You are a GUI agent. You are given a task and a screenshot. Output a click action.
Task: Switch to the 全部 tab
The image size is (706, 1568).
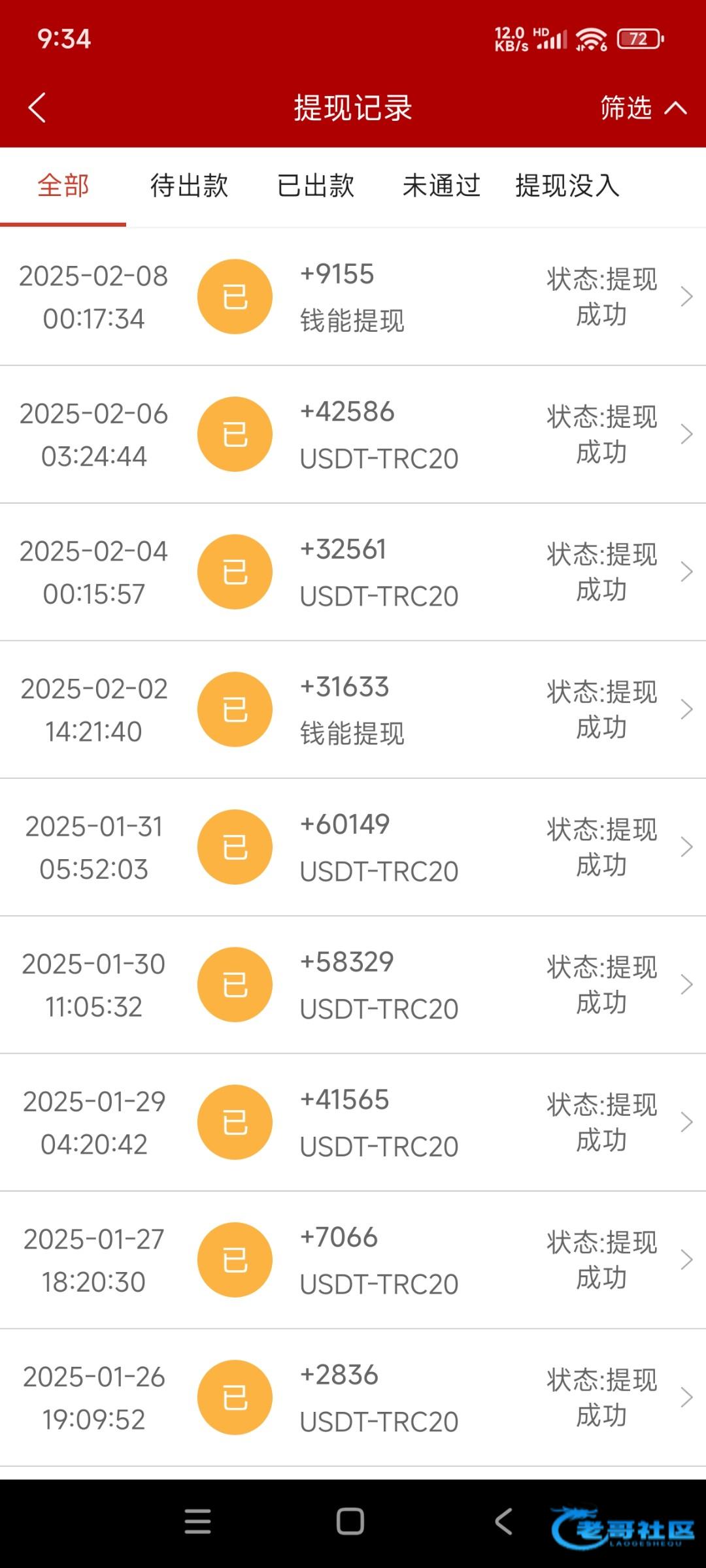coord(63,186)
